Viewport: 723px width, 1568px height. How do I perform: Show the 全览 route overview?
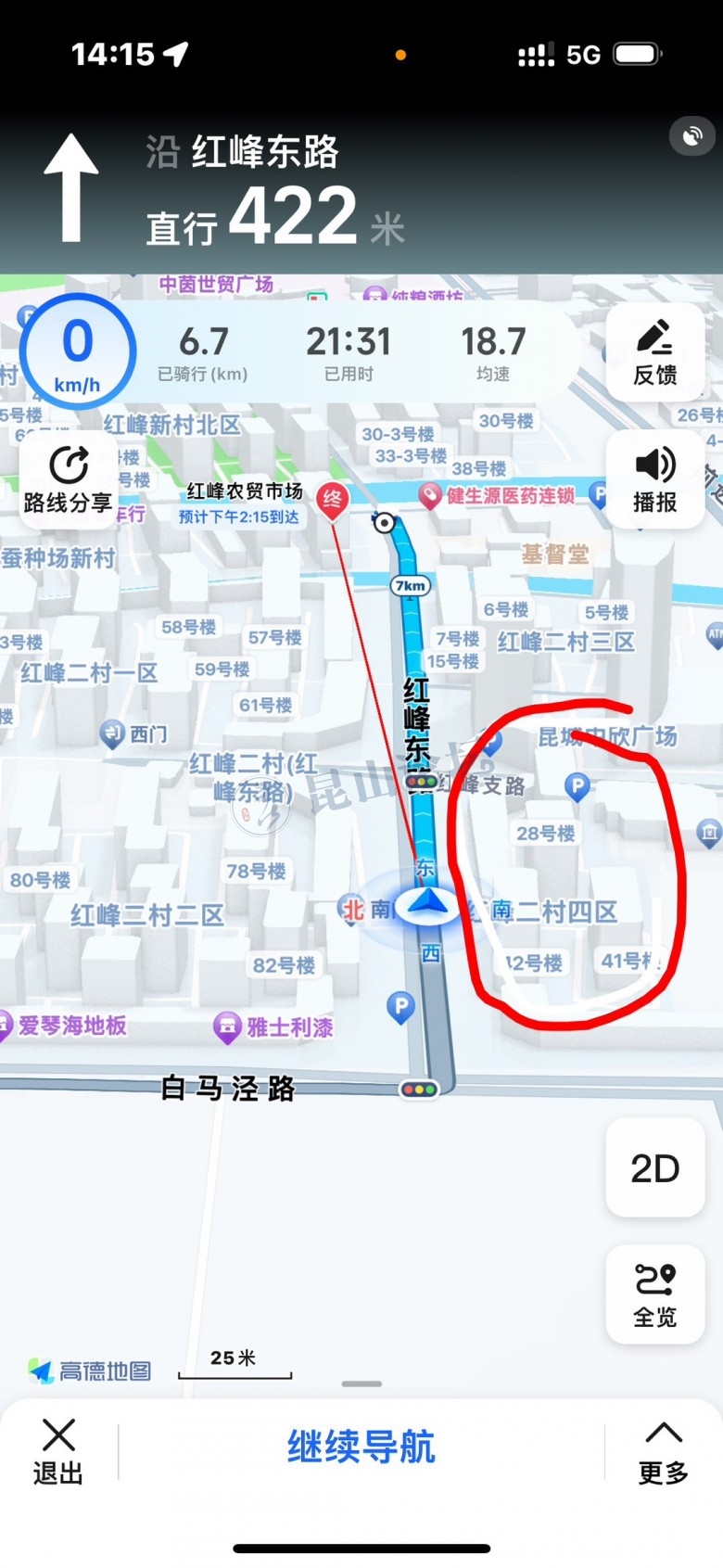[654, 1294]
